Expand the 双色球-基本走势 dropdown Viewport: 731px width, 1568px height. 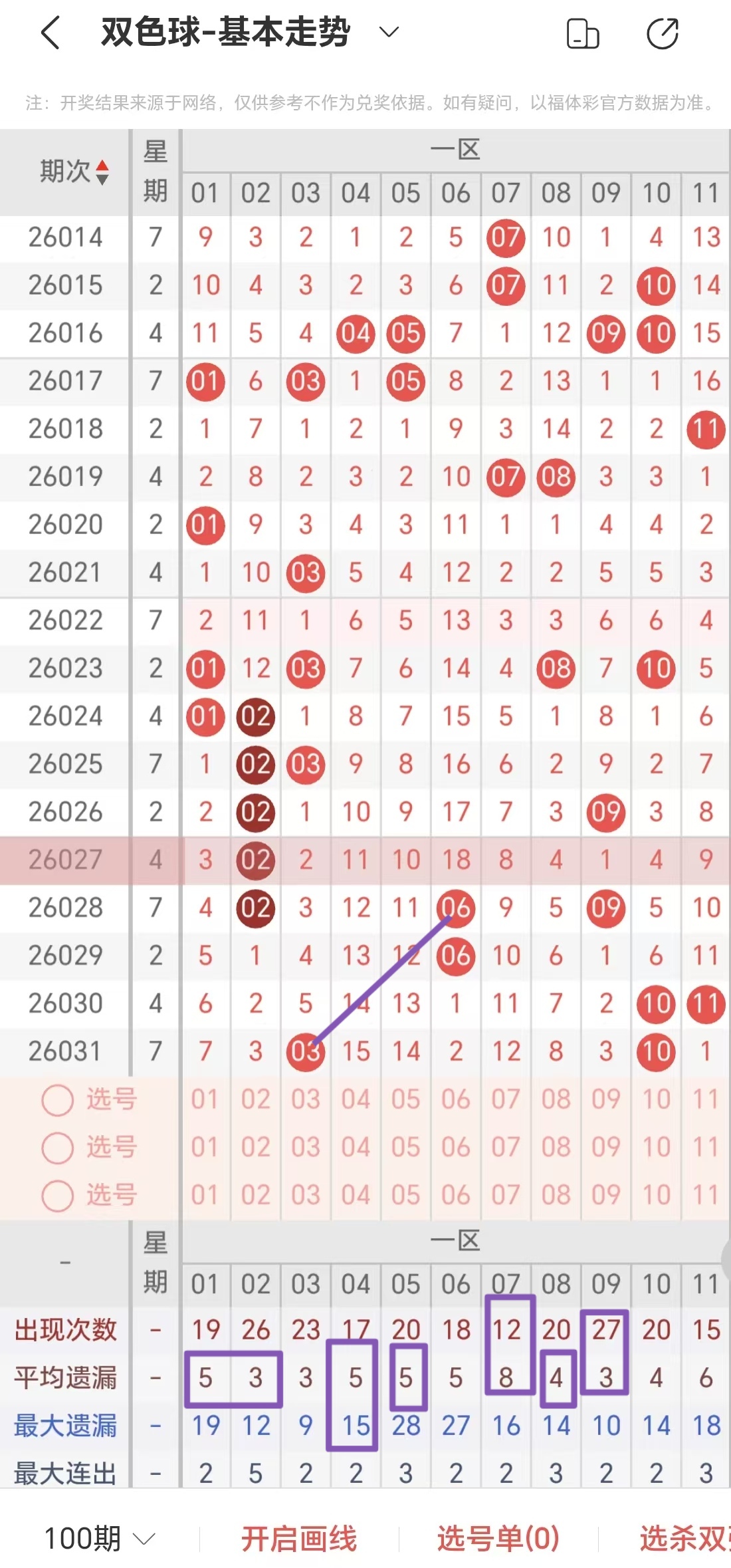(x=389, y=32)
